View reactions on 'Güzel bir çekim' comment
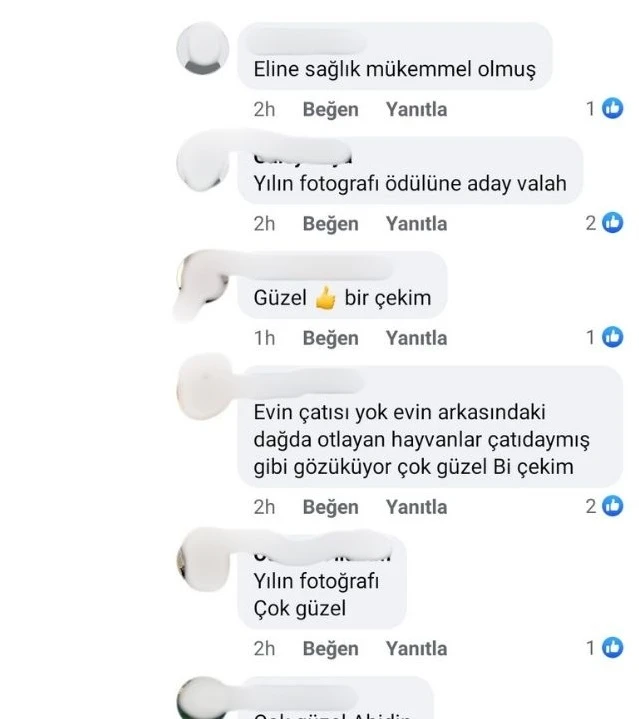This screenshot has width=639, height=719. (605, 338)
